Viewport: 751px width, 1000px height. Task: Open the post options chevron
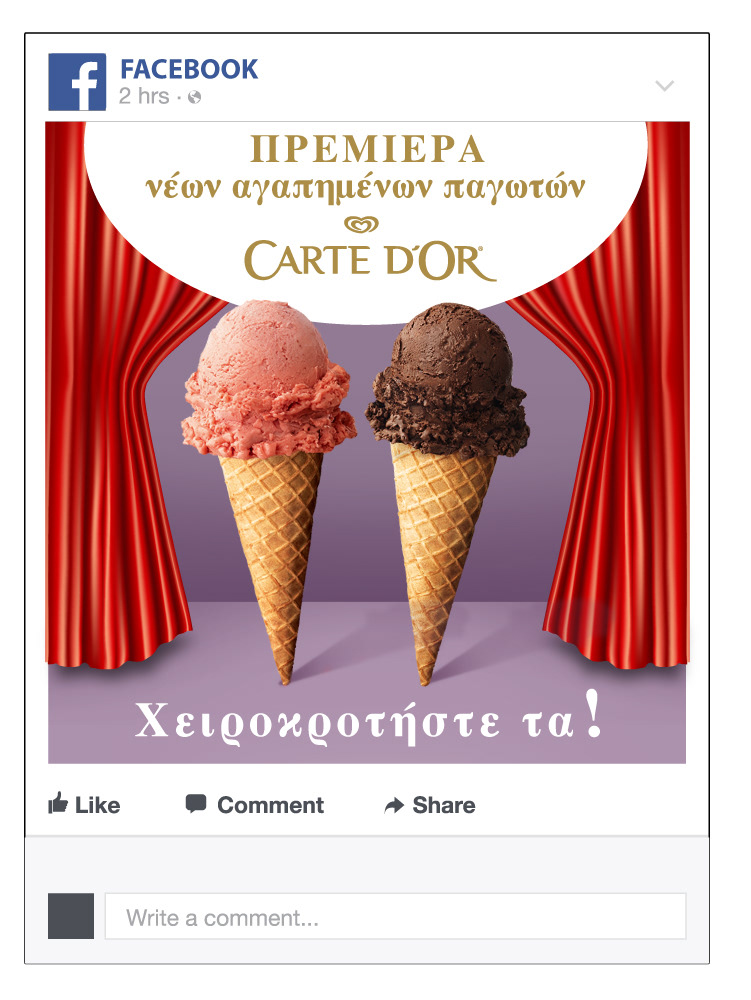[x=665, y=86]
